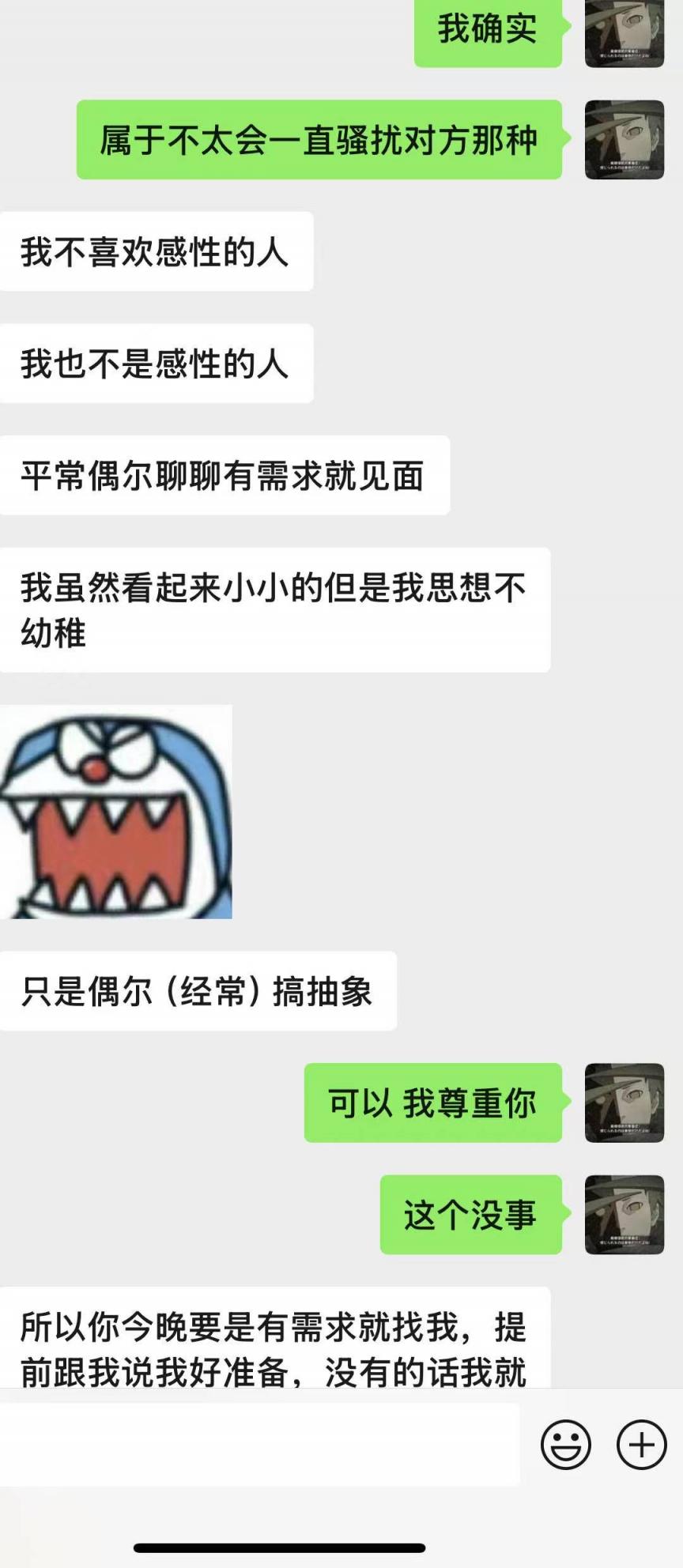Open the plus attachments menu

[641, 1445]
